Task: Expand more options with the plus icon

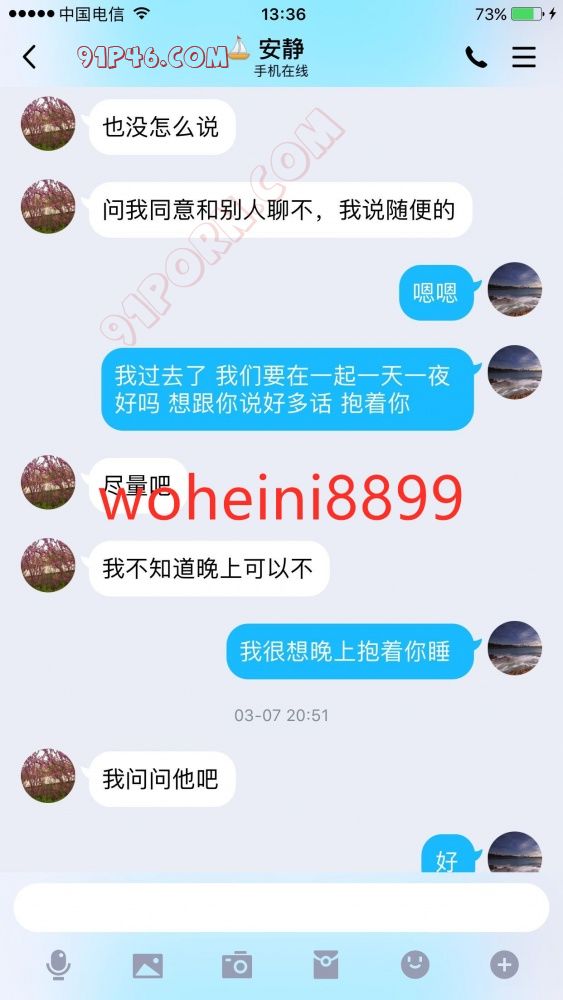Action: (504, 965)
